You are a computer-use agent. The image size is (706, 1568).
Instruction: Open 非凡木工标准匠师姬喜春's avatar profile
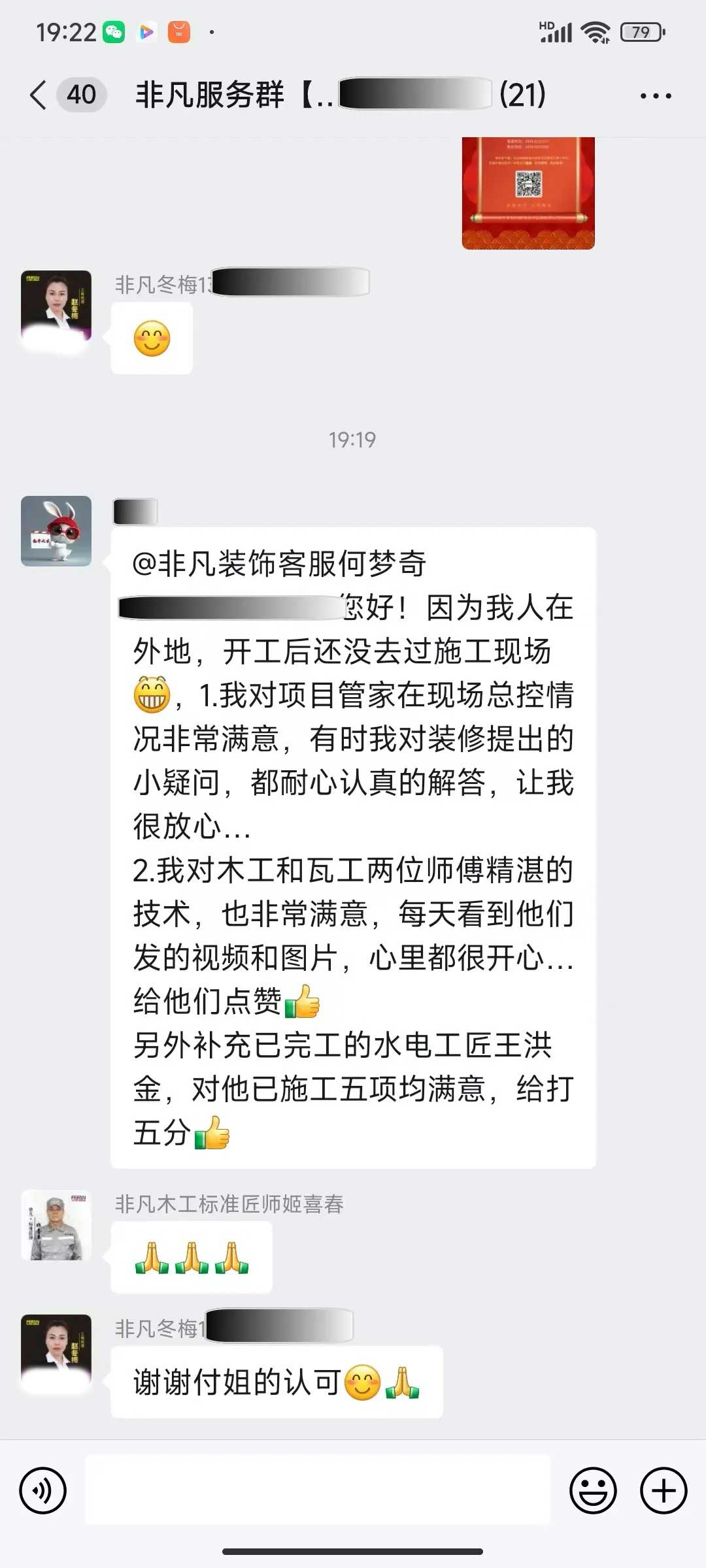[56, 1225]
